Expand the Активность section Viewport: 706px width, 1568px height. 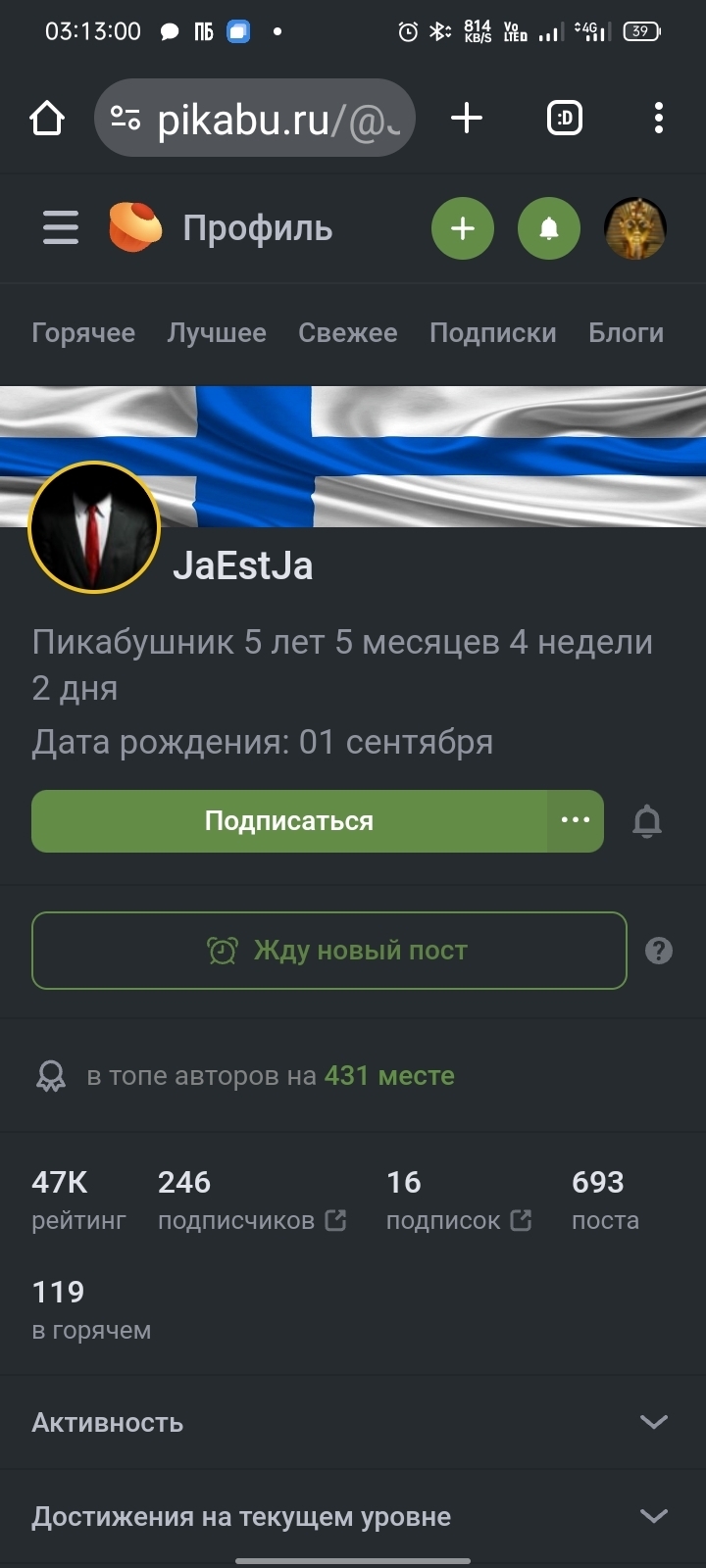tap(353, 1422)
